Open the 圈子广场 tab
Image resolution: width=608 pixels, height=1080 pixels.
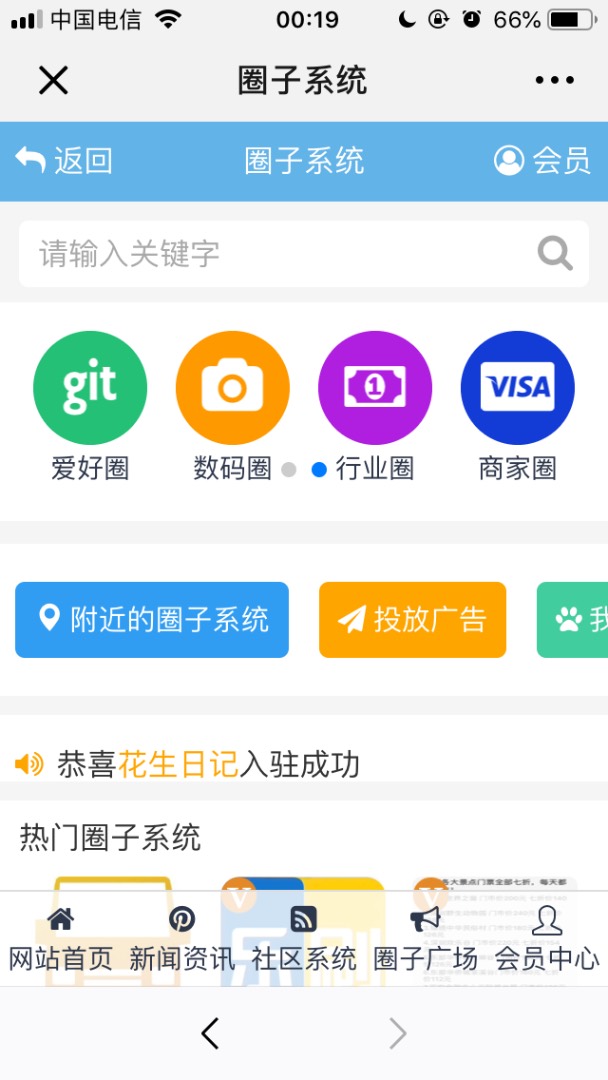tap(425, 940)
